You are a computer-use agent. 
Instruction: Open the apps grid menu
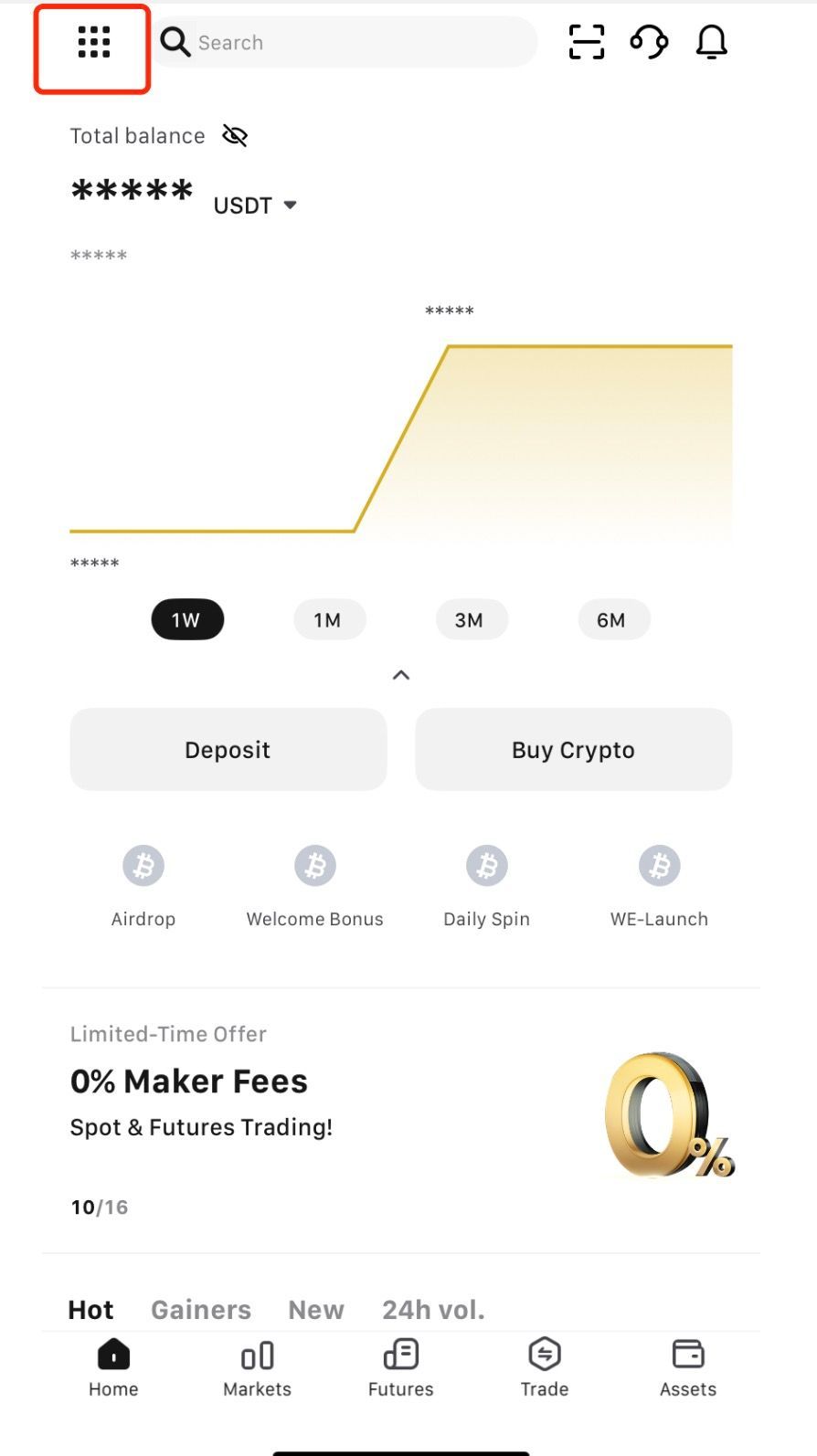[90, 42]
